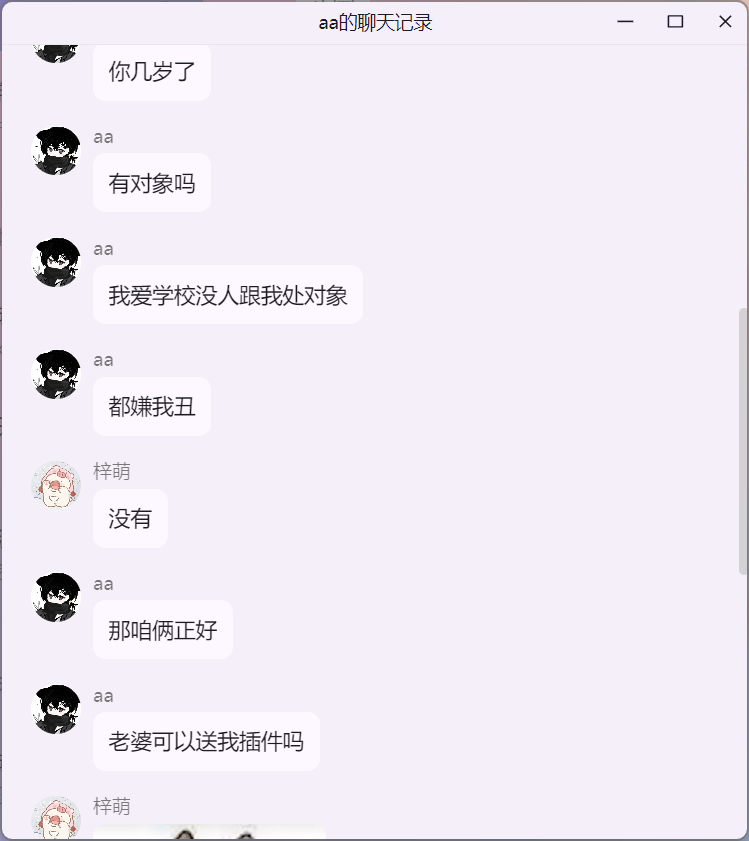This screenshot has width=749, height=841.
Task: Tap aa's avatar next to 都嫌我丑
Action: 56,374
